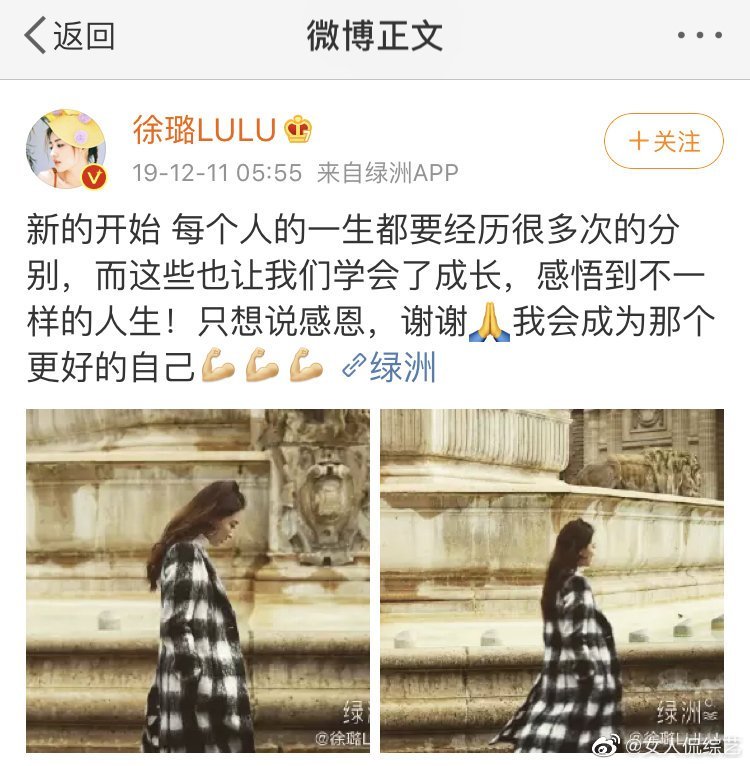View the right photo of the post
The height and width of the screenshot is (766, 750).
click(x=552, y=580)
